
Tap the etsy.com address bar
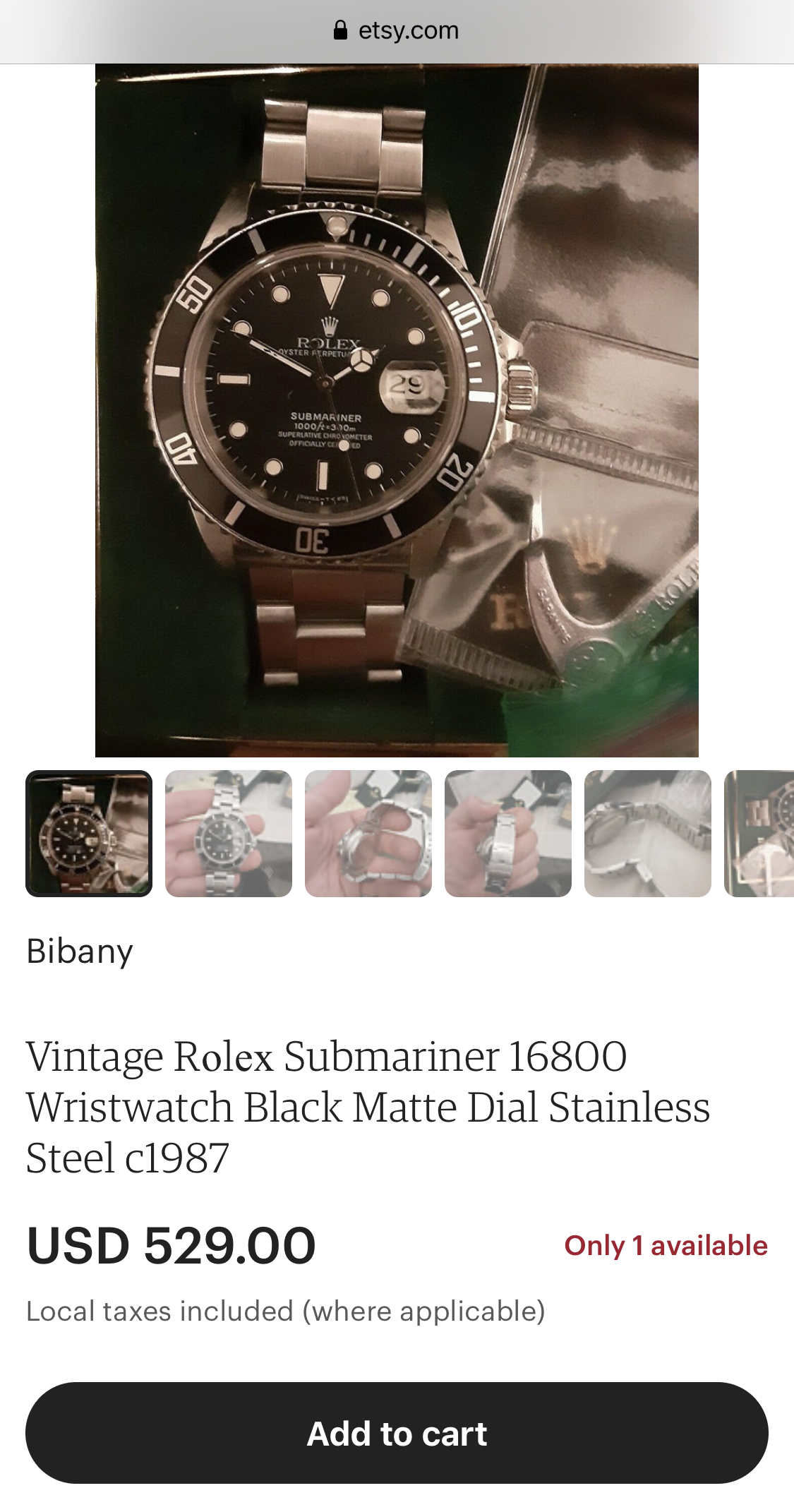[397, 30]
